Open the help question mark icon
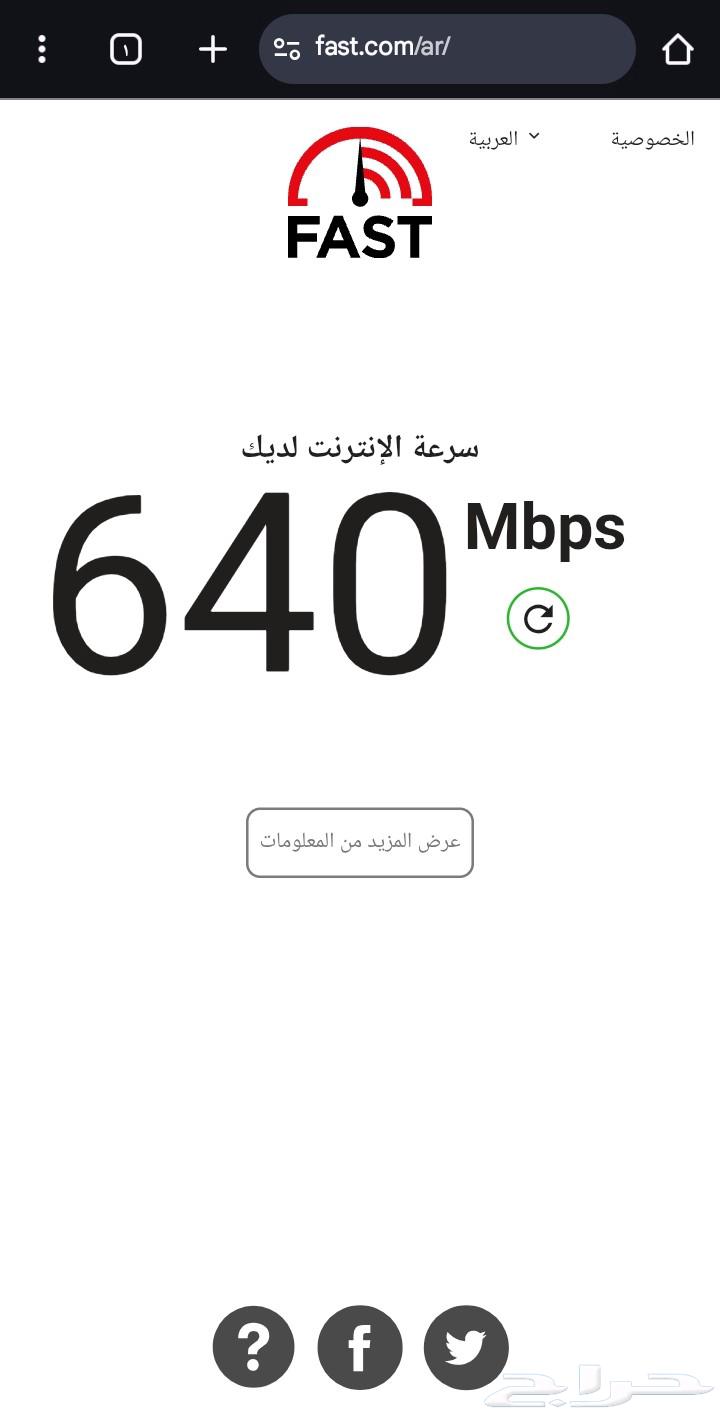 click(253, 1347)
